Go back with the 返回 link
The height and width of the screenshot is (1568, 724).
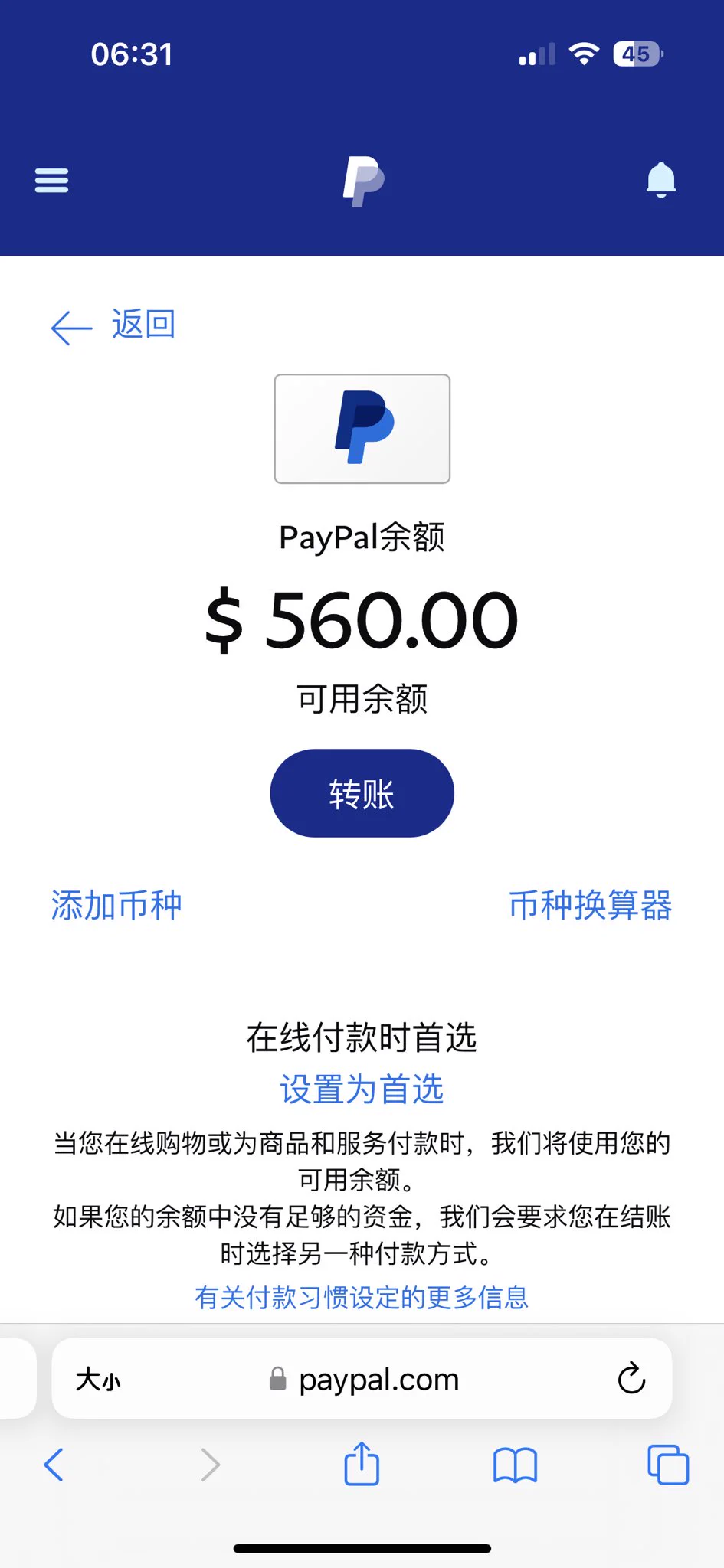113,325
